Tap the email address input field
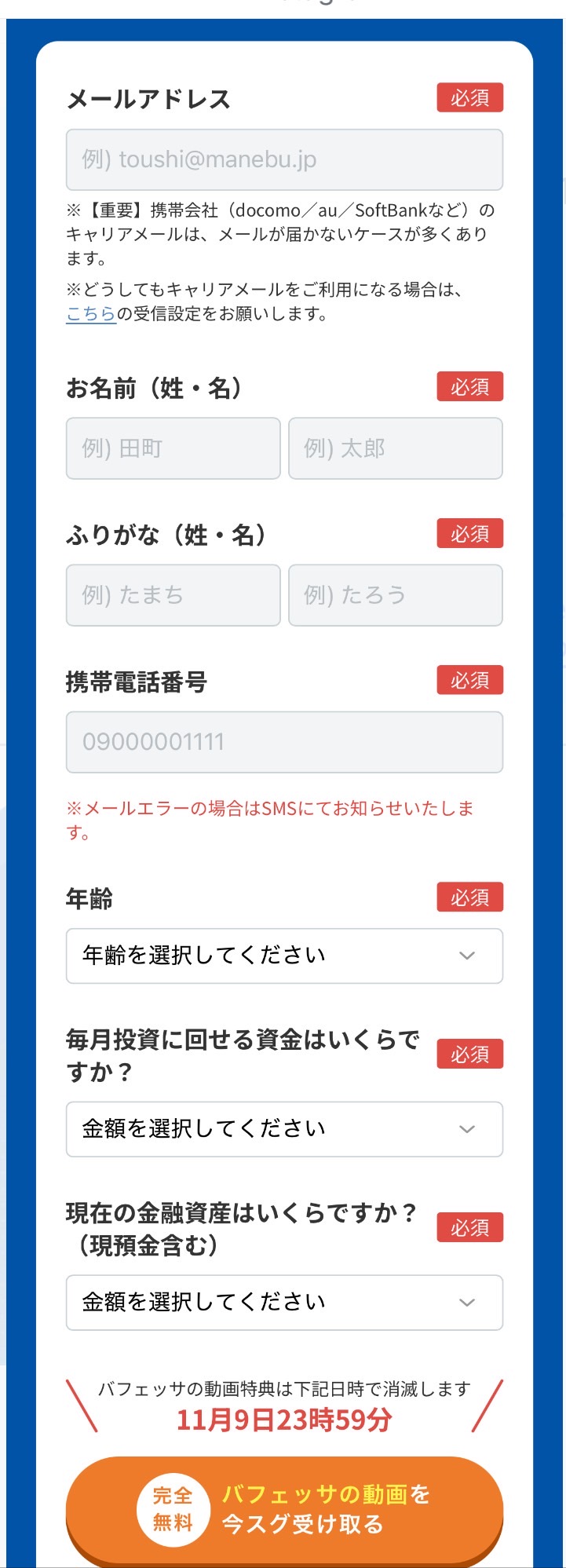Screen dimensions: 566x1568 point(283,159)
